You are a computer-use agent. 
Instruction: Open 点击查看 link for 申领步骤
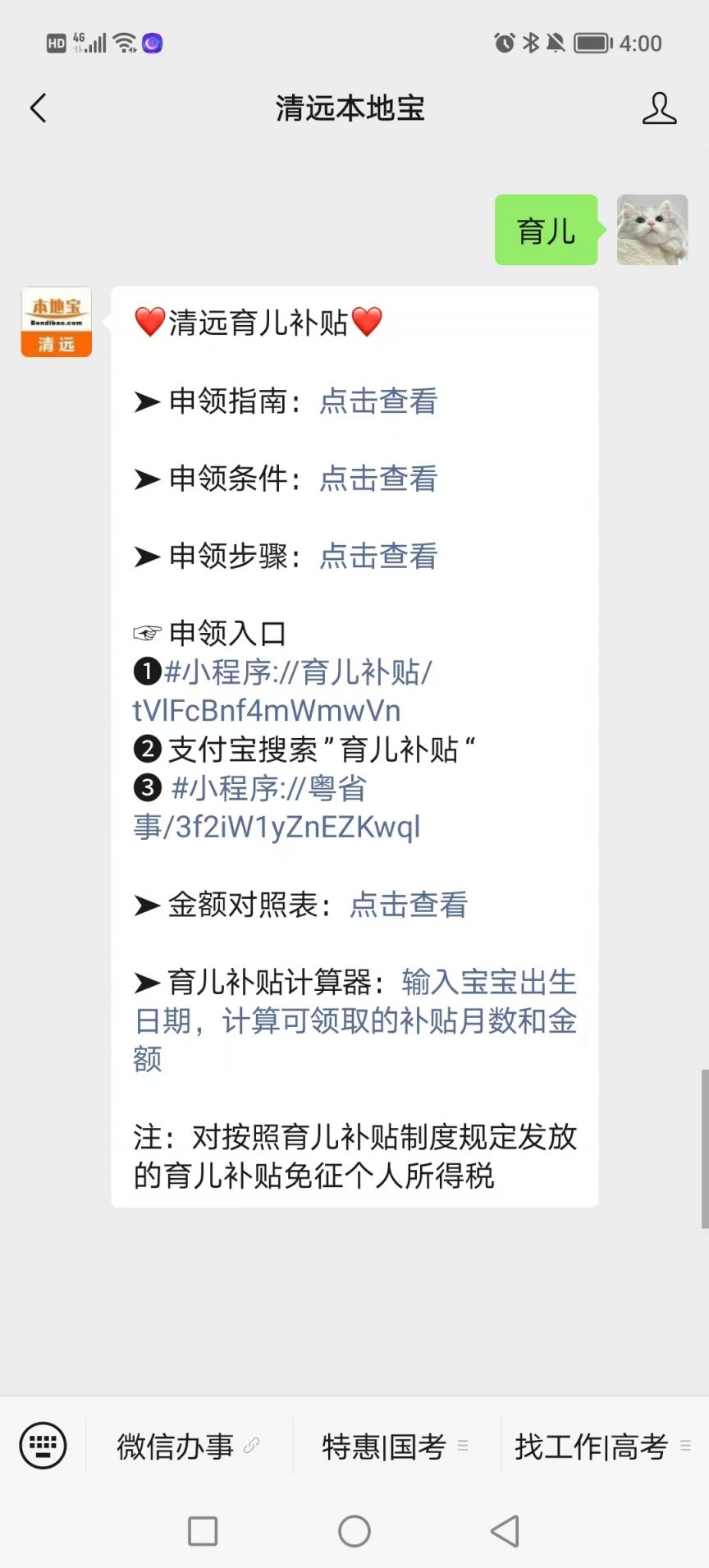click(378, 556)
